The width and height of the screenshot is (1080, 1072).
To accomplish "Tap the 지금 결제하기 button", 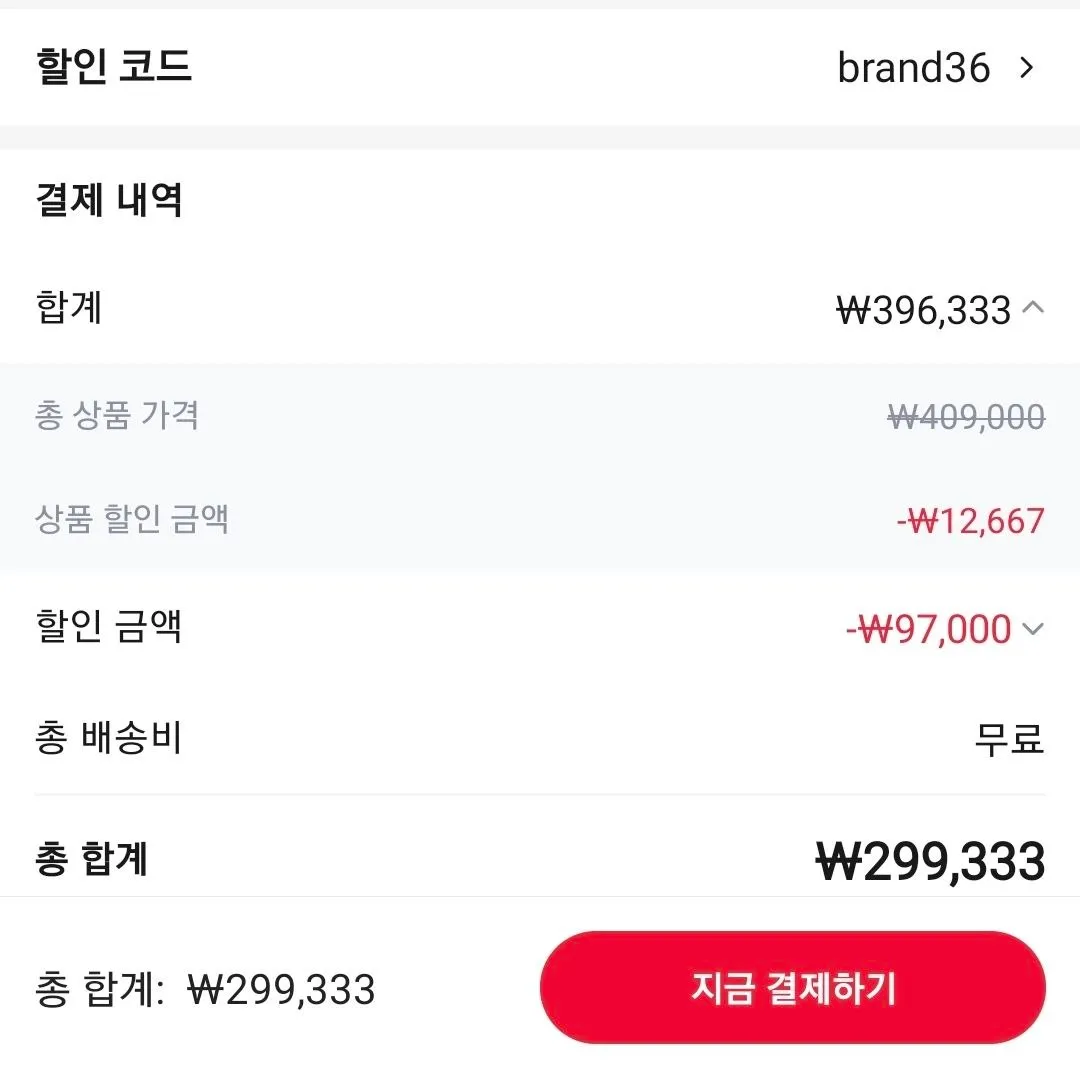I will [x=792, y=988].
